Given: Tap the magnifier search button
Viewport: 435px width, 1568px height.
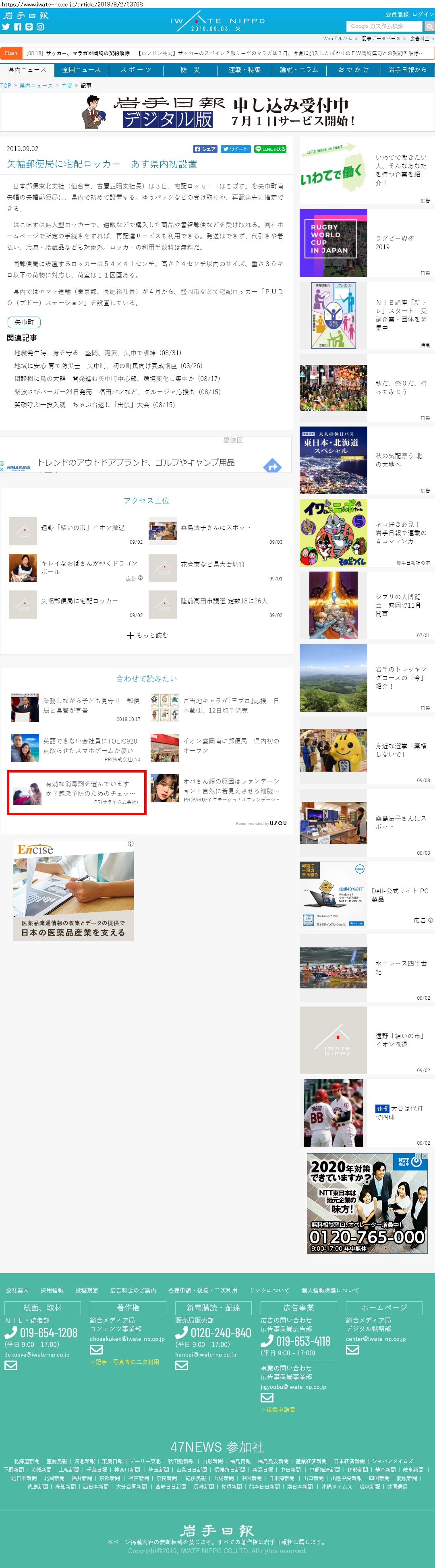Looking at the screenshot, I should 429,26.
